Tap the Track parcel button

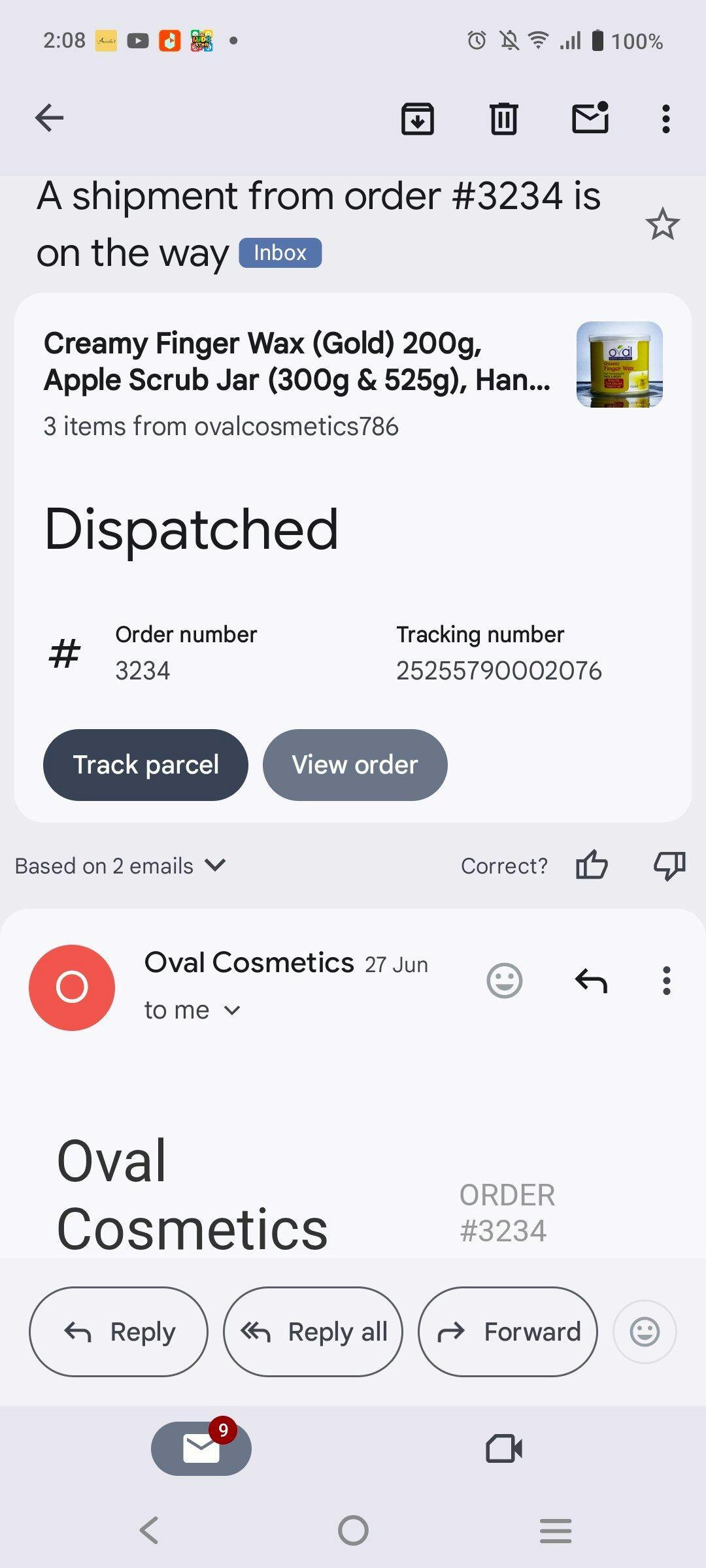point(146,764)
